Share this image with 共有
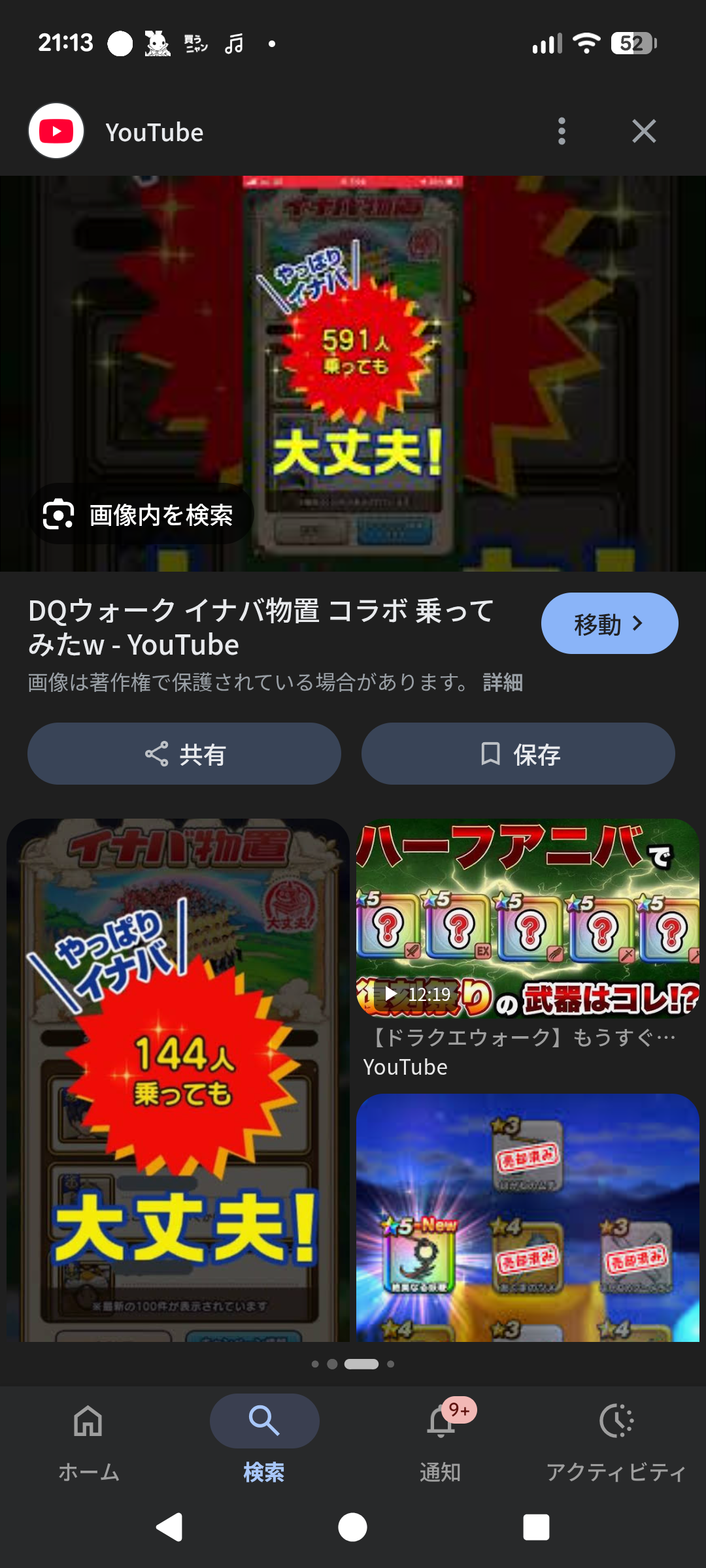706x1568 pixels. [184, 754]
